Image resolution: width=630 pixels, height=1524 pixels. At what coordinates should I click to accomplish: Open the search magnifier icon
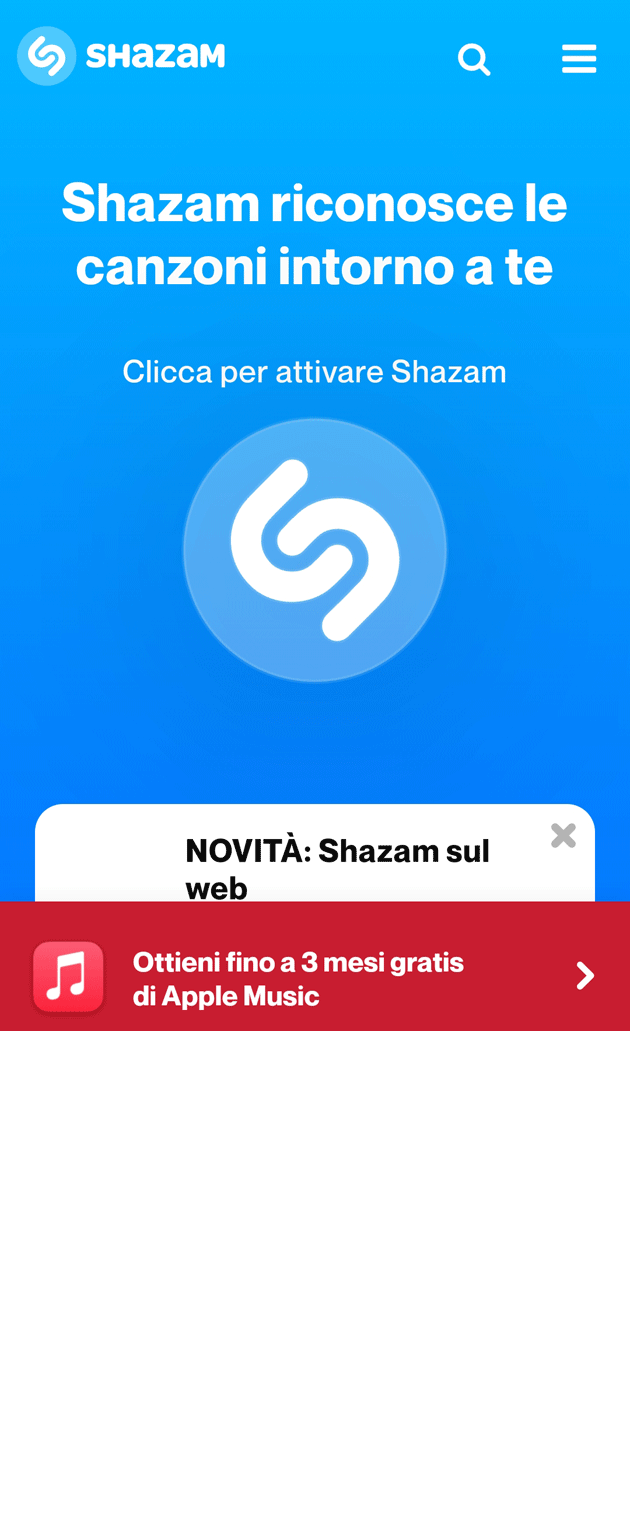pyautogui.click(x=474, y=60)
